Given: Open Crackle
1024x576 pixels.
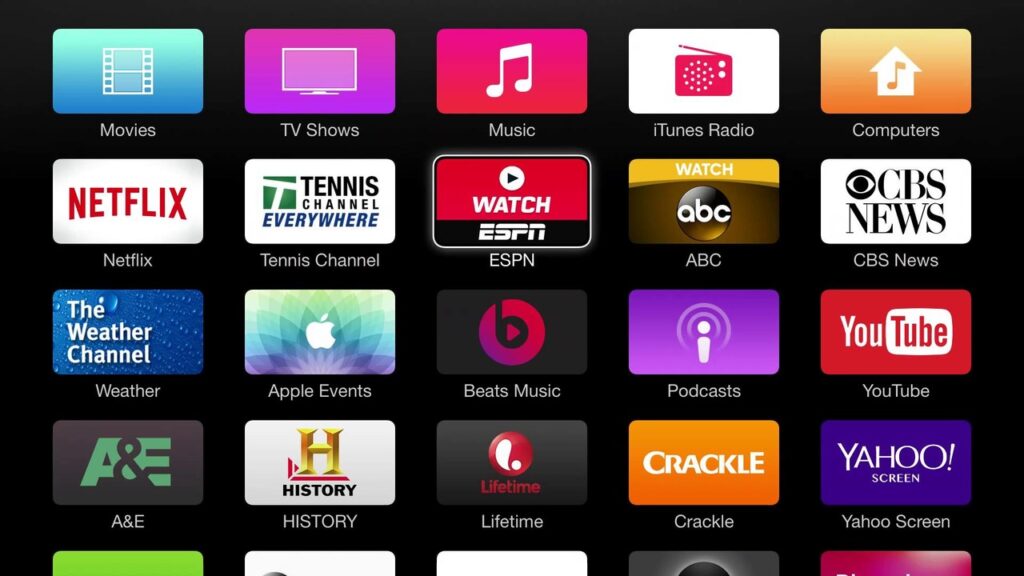Looking at the screenshot, I should click(x=704, y=462).
